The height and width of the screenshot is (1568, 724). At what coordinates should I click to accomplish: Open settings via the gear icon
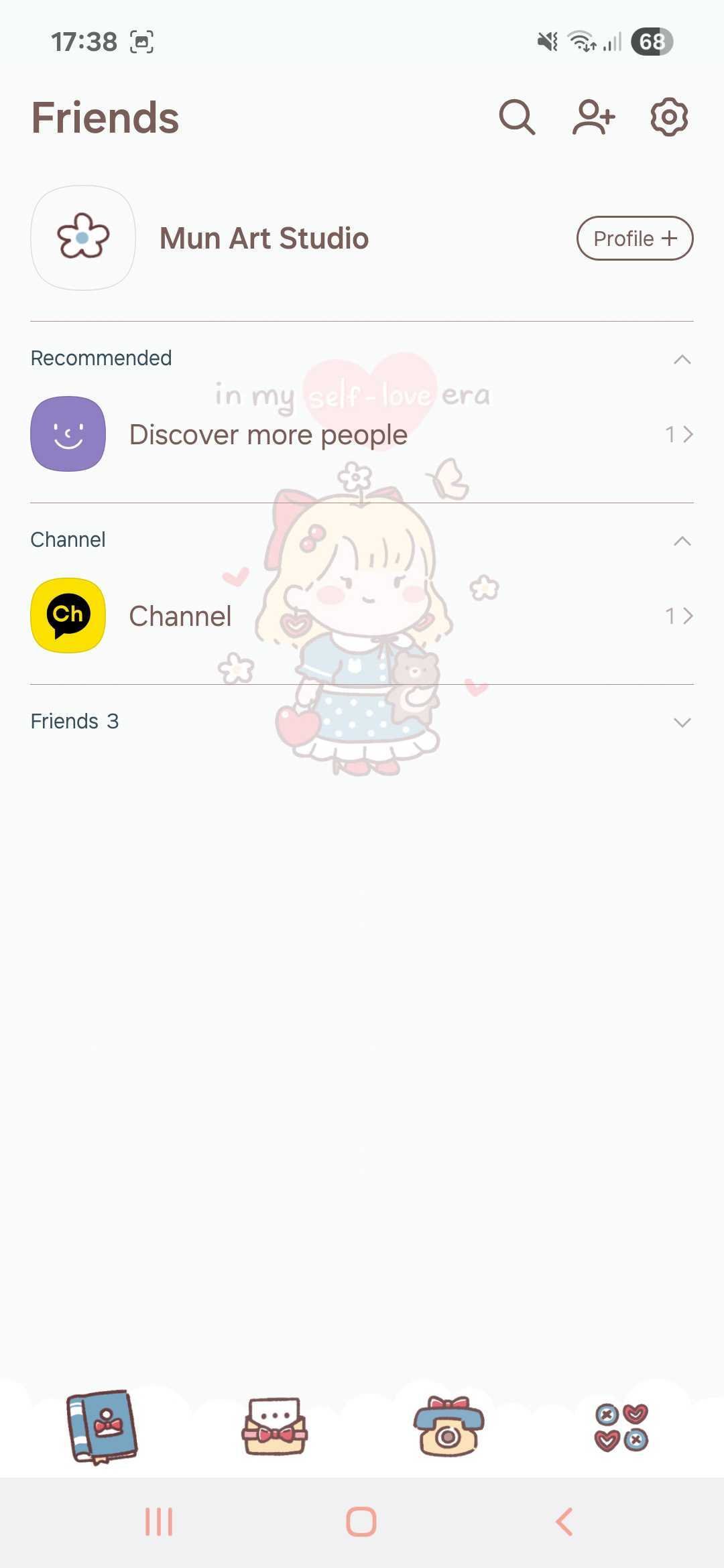click(669, 118)
